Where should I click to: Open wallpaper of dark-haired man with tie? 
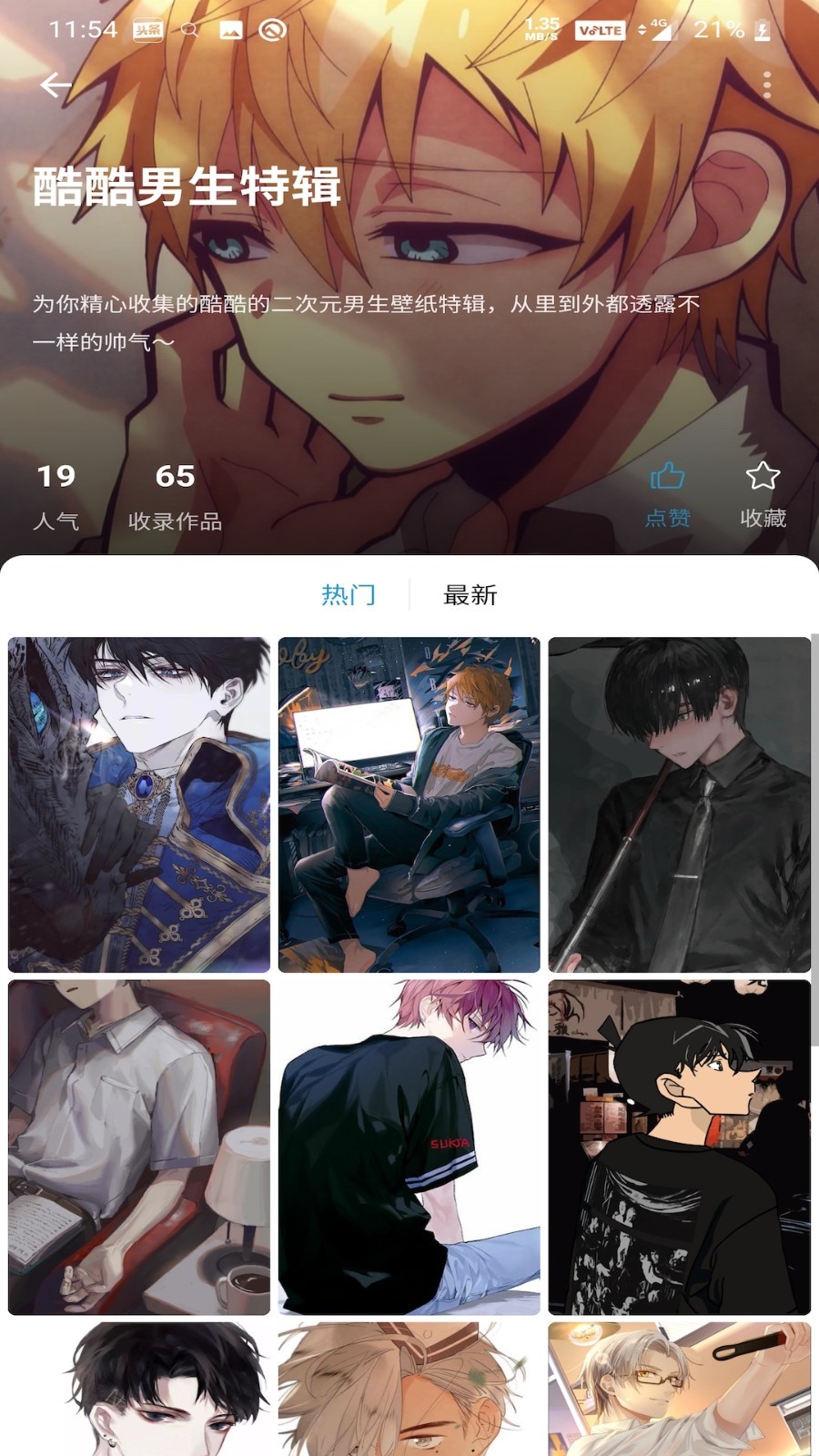click(679, 804)
